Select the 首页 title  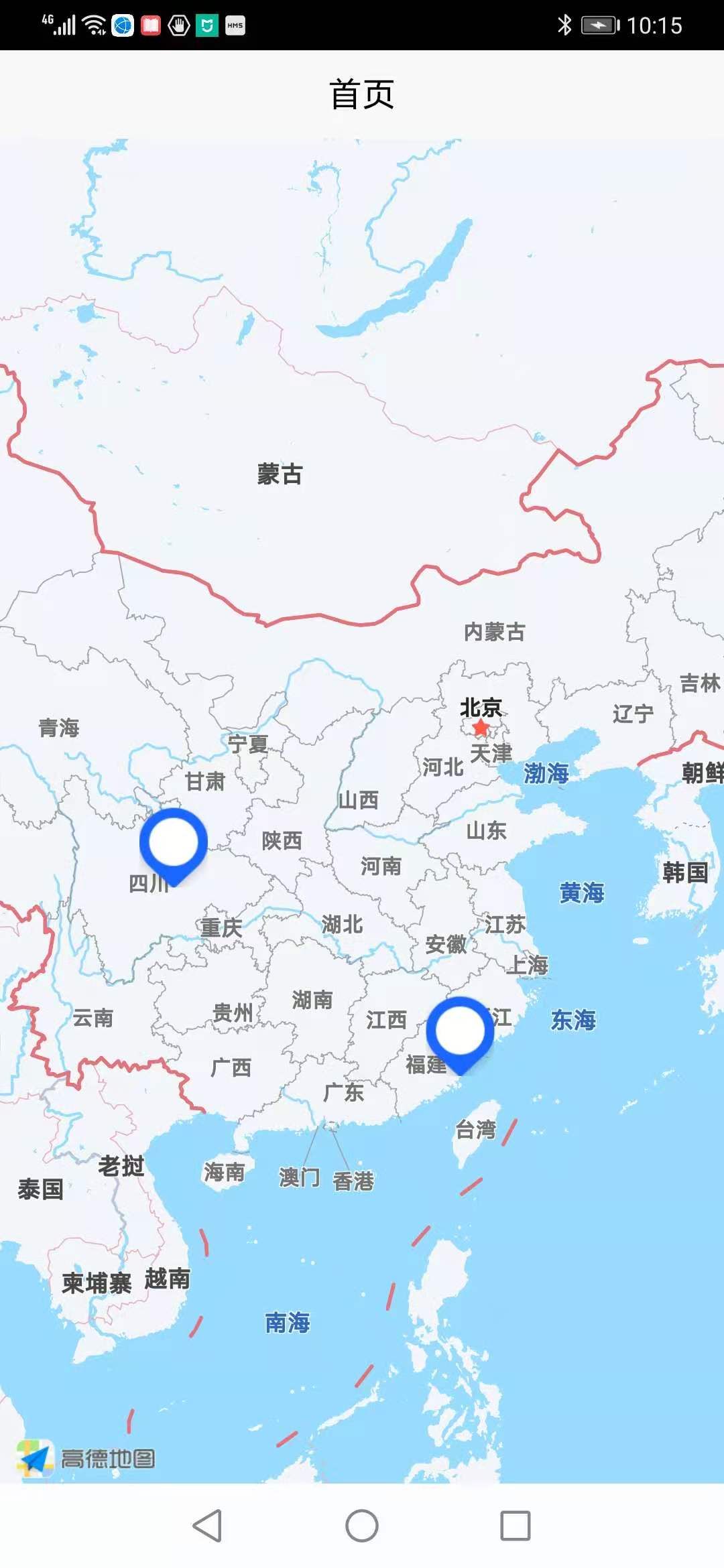[x=362, y=94]
